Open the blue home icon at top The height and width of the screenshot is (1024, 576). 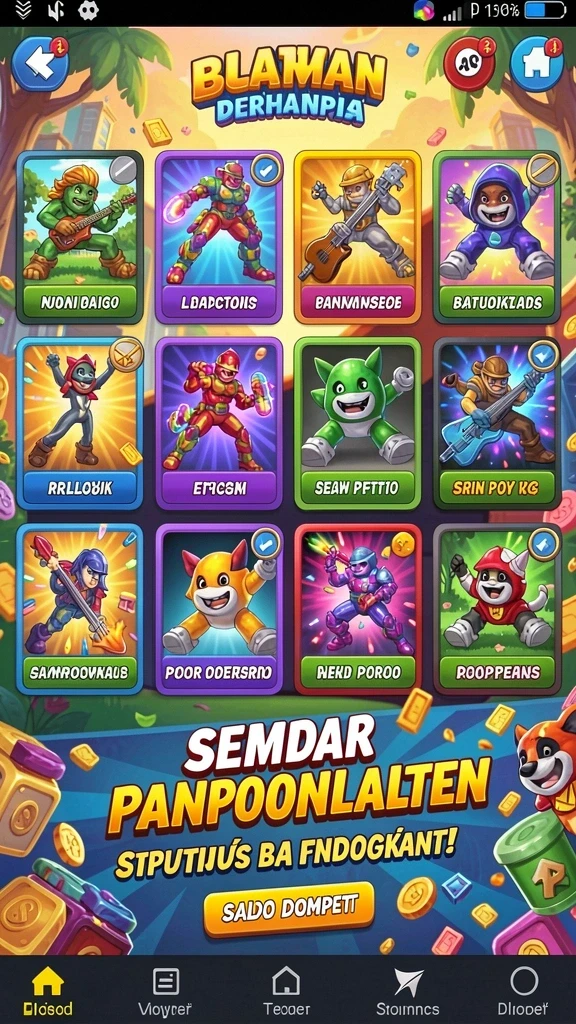click(x=537, y=64)
